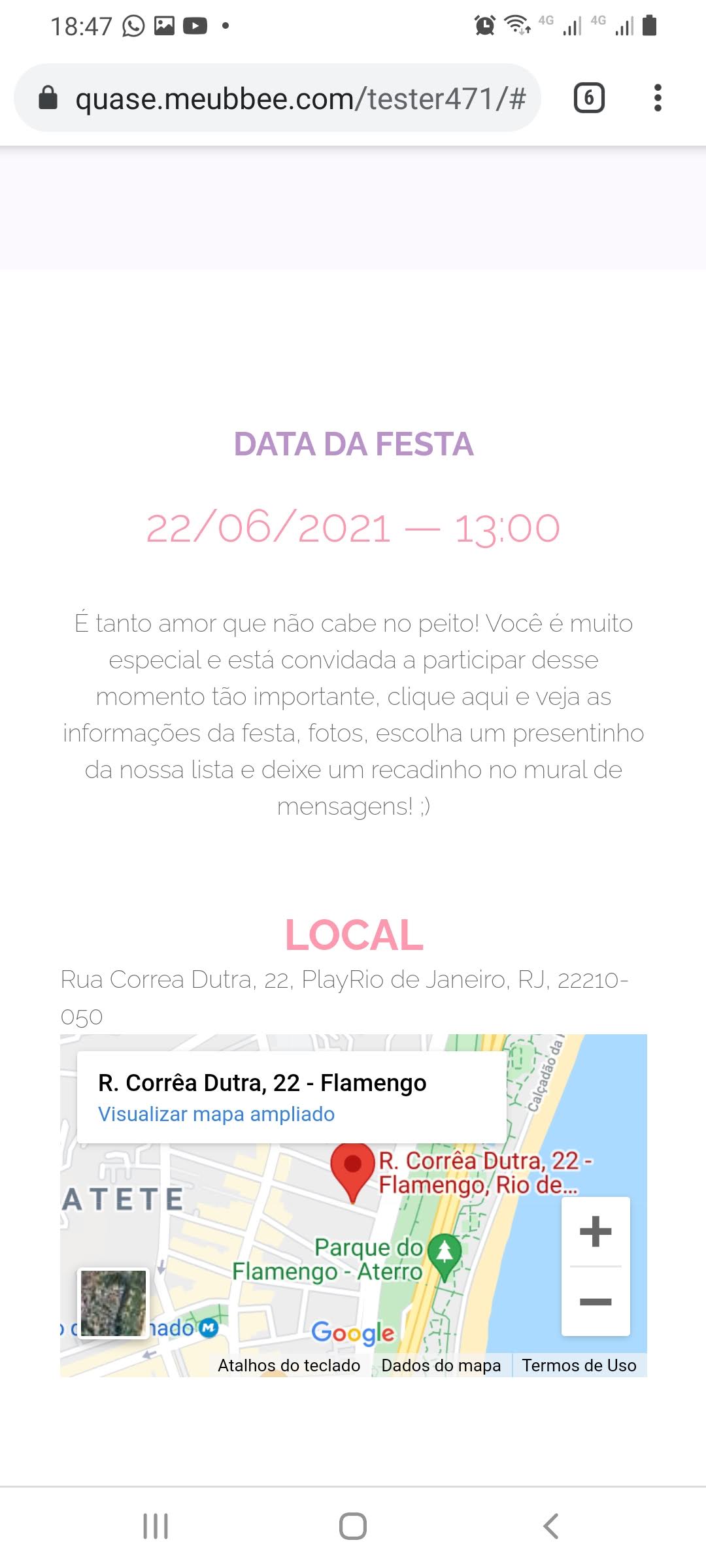Zoom in on the map
The width and height of the screenshot is (706, 1568).
click(x=596, y=1232)
